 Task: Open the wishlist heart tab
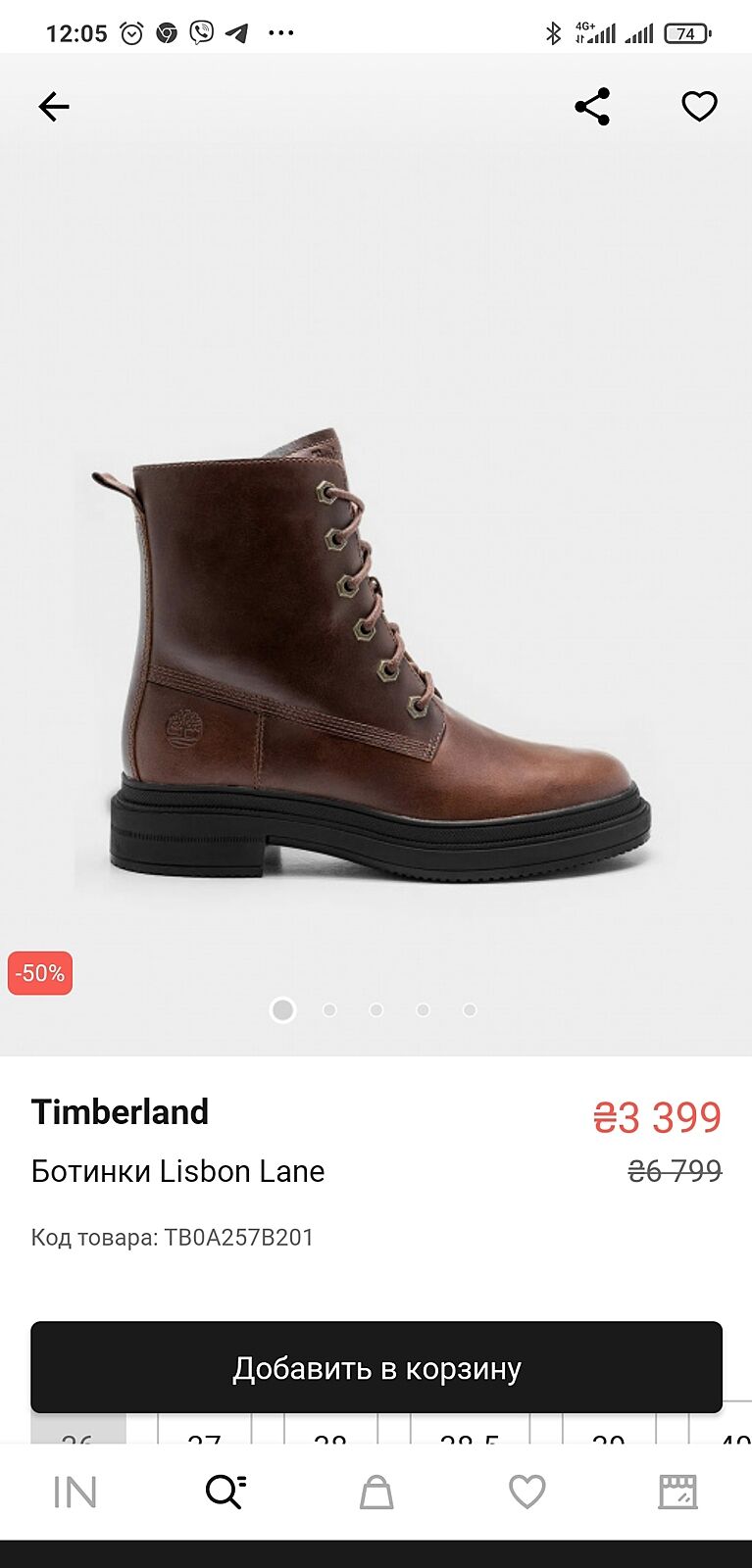526,1493
